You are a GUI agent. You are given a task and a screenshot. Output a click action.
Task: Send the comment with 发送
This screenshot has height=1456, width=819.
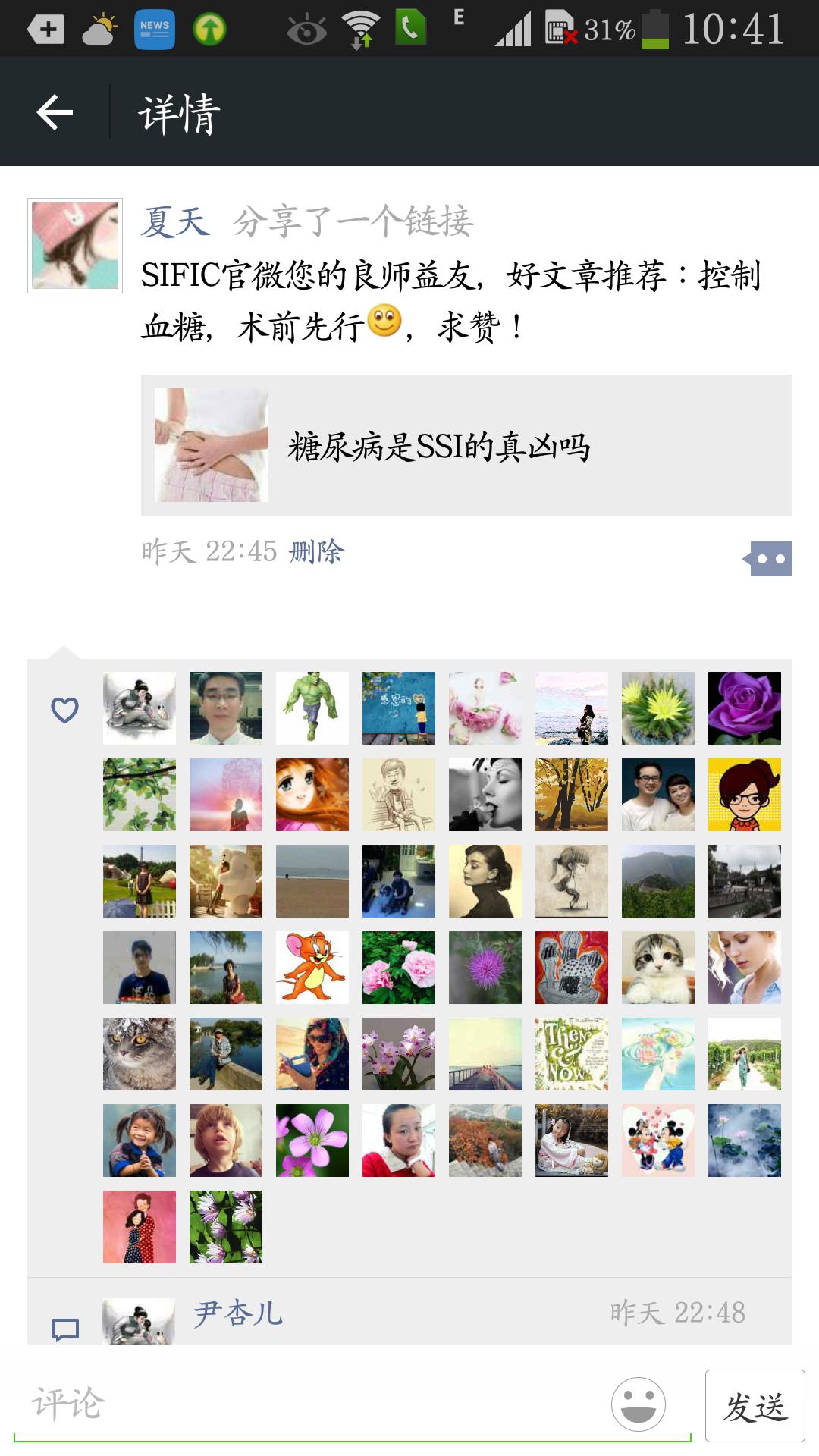[755, 1406]
